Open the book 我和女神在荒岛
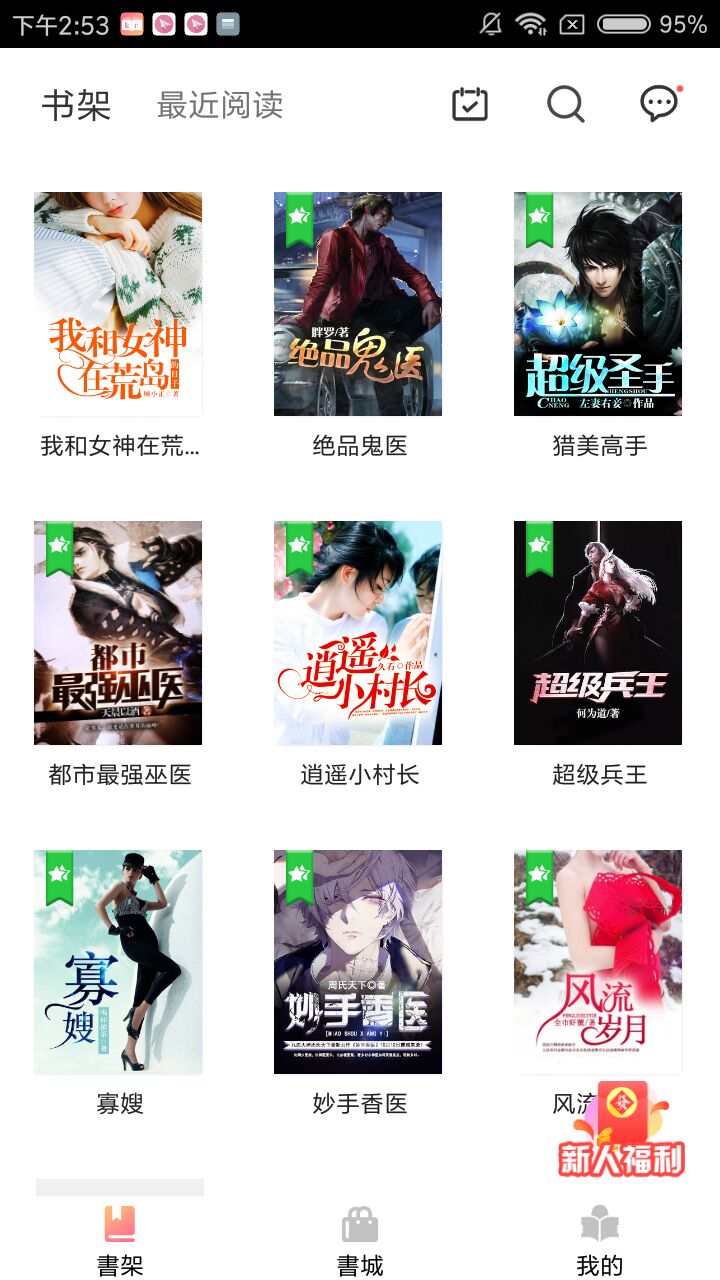Screen dimensions: 720x1280 coord(118,304)
